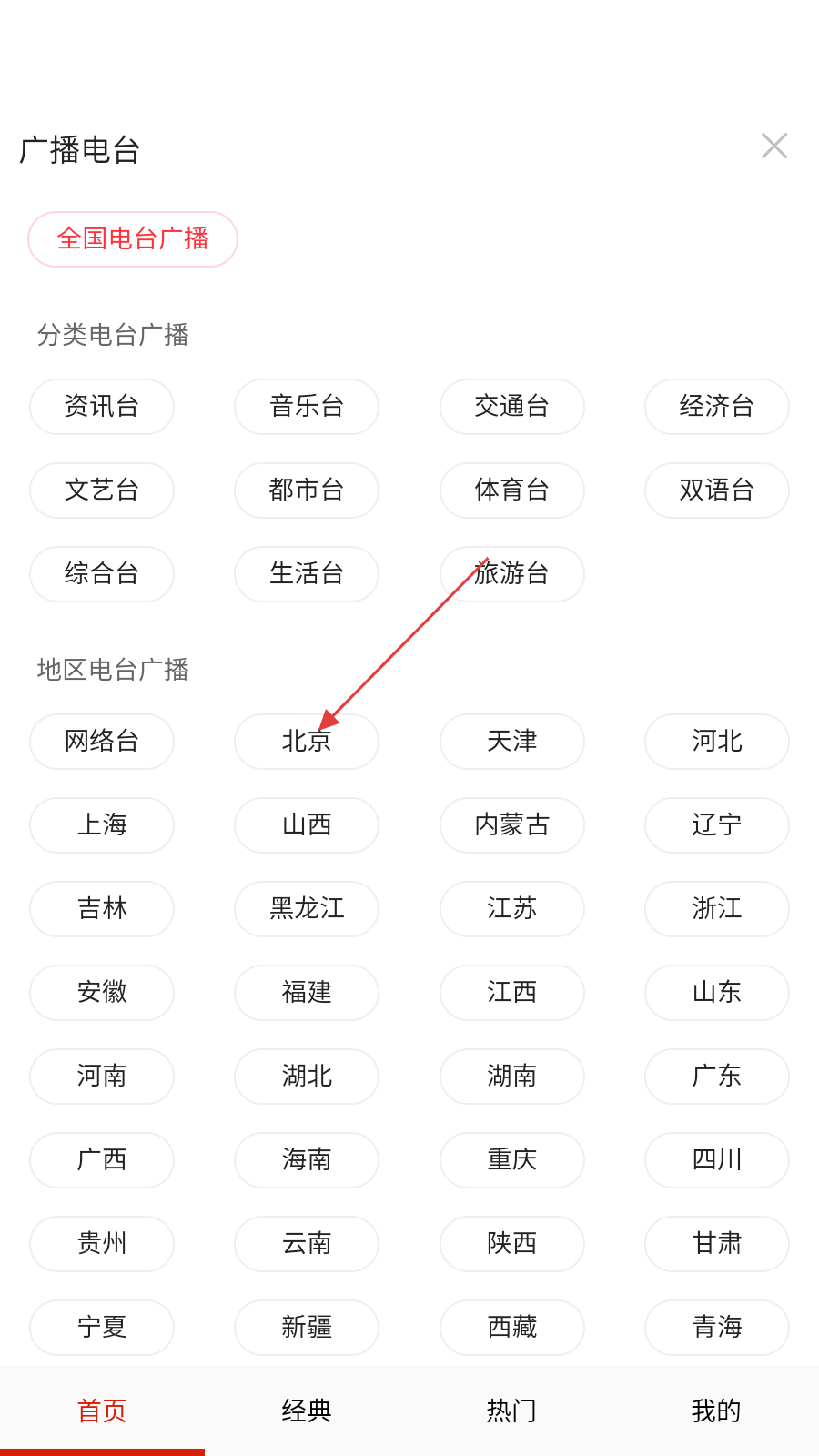Select the 内蒙古 region
The width and height of the screenshot is (819, 1456).
point(511,825)
